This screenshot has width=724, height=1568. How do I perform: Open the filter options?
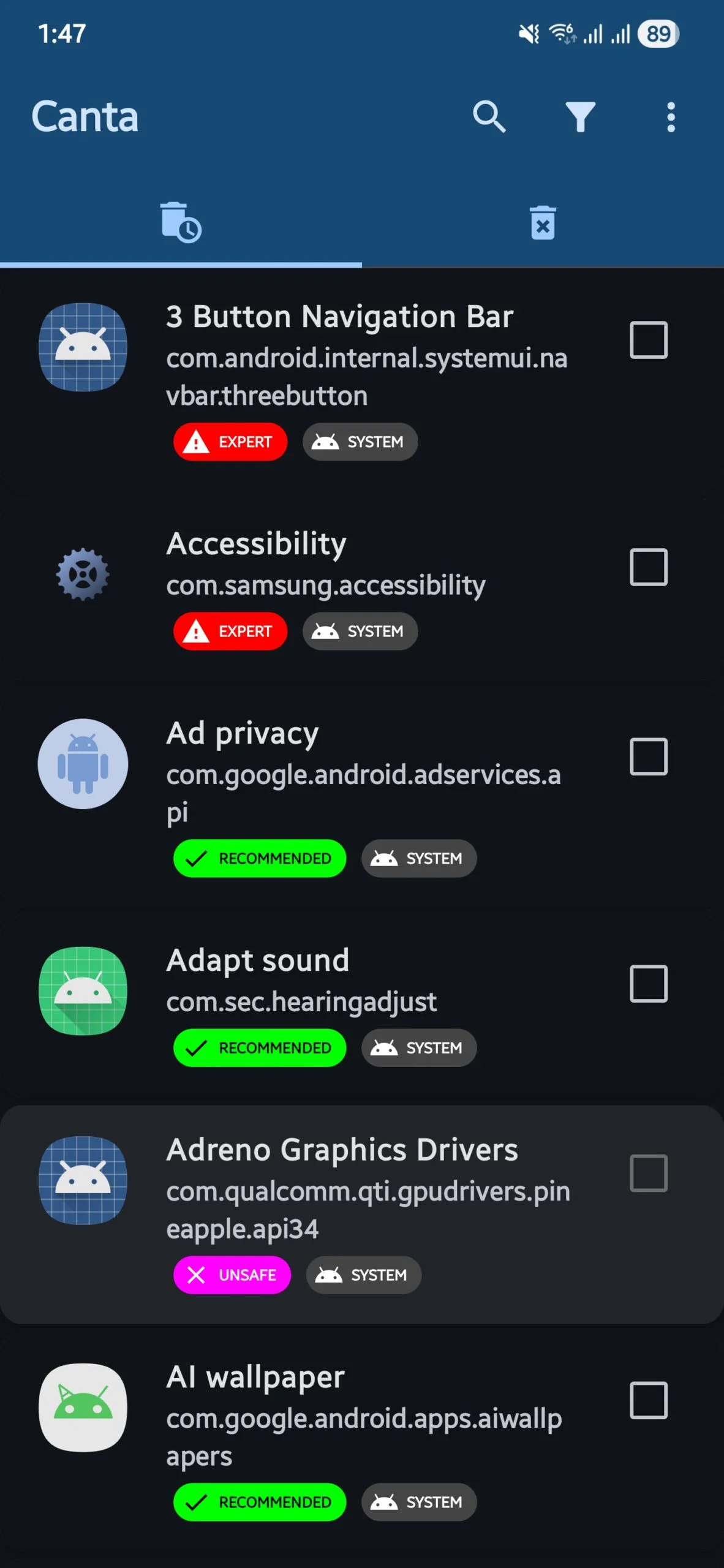click(x=581, y=116)
